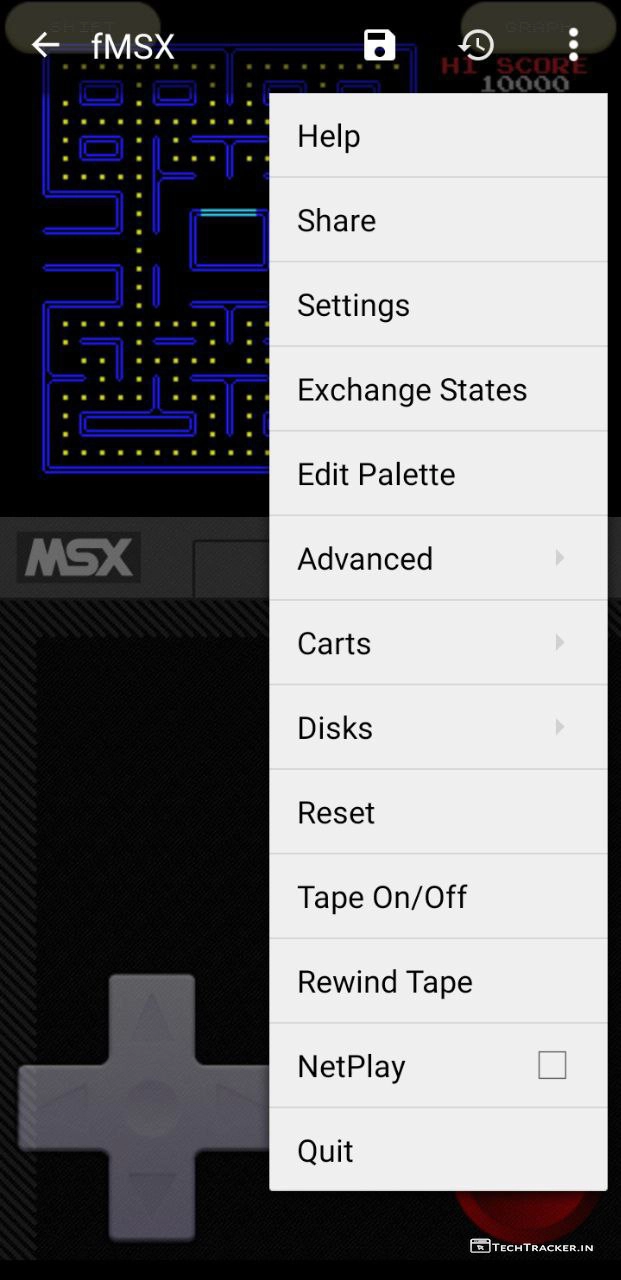Select Reset in the menu
This screenshot has width=621, height=1280.
click(x=438, y=812)
